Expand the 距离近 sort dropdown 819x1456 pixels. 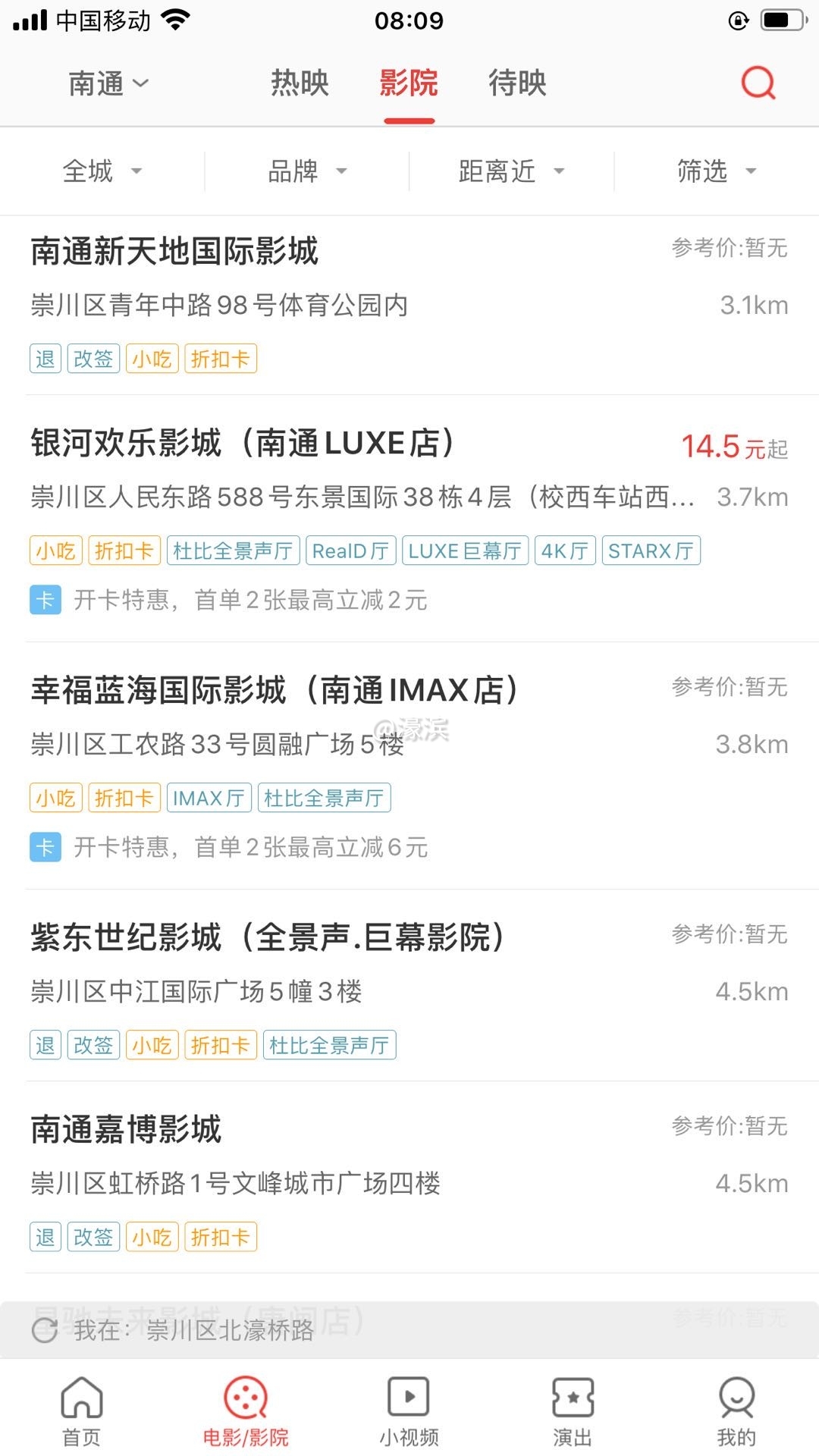click(x=511, y=171)
